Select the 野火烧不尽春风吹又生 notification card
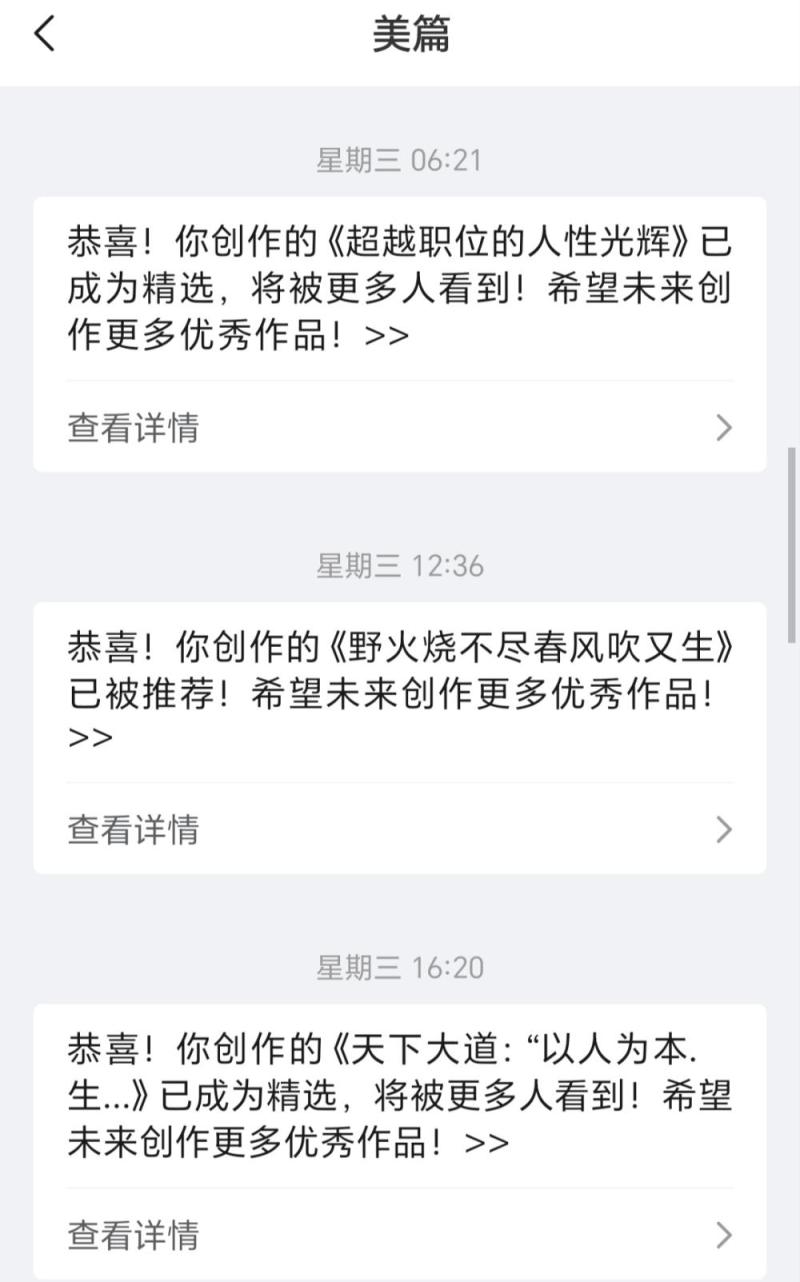Image resolution: width=800 pixels, height=1282 pixels. [400, 735]
